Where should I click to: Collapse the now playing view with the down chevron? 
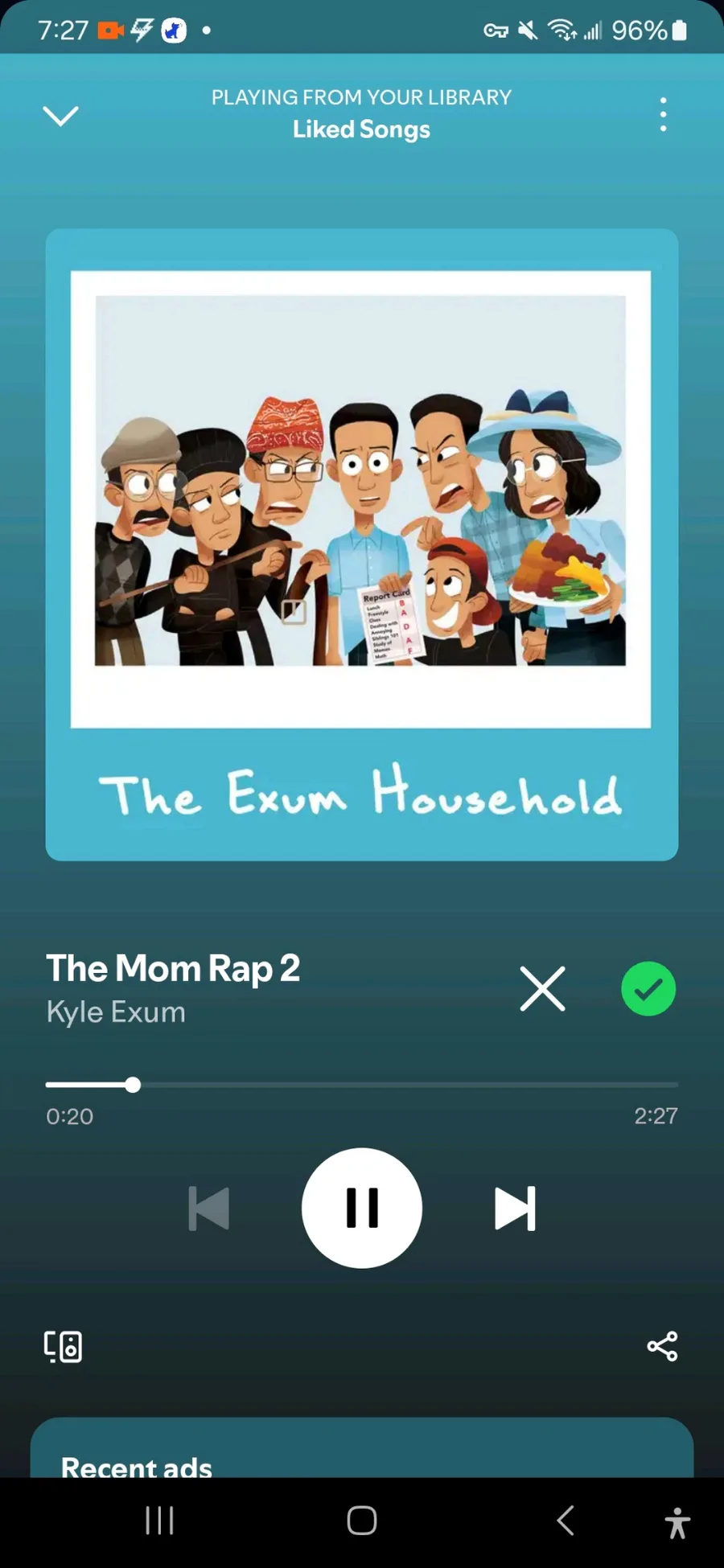60,116
